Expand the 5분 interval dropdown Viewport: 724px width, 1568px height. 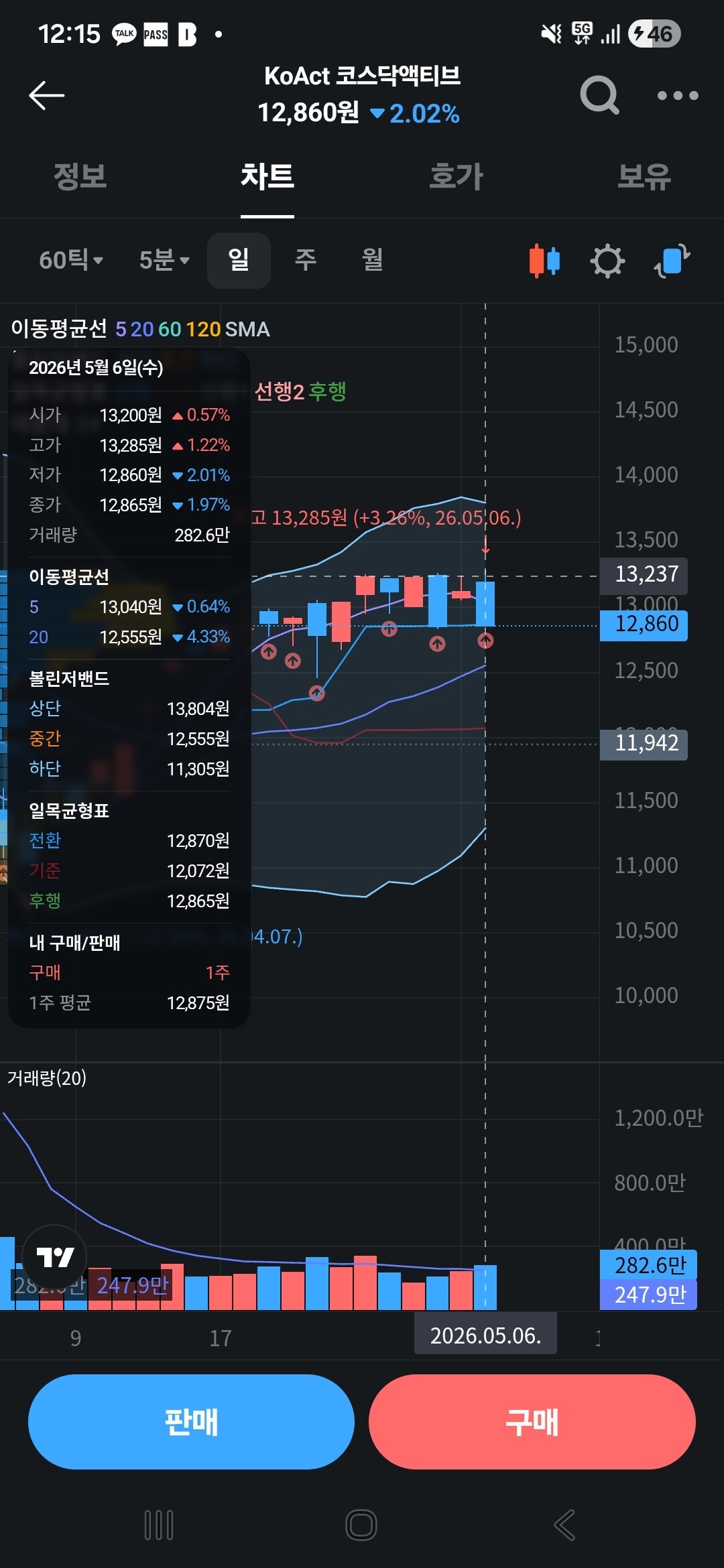164,260
